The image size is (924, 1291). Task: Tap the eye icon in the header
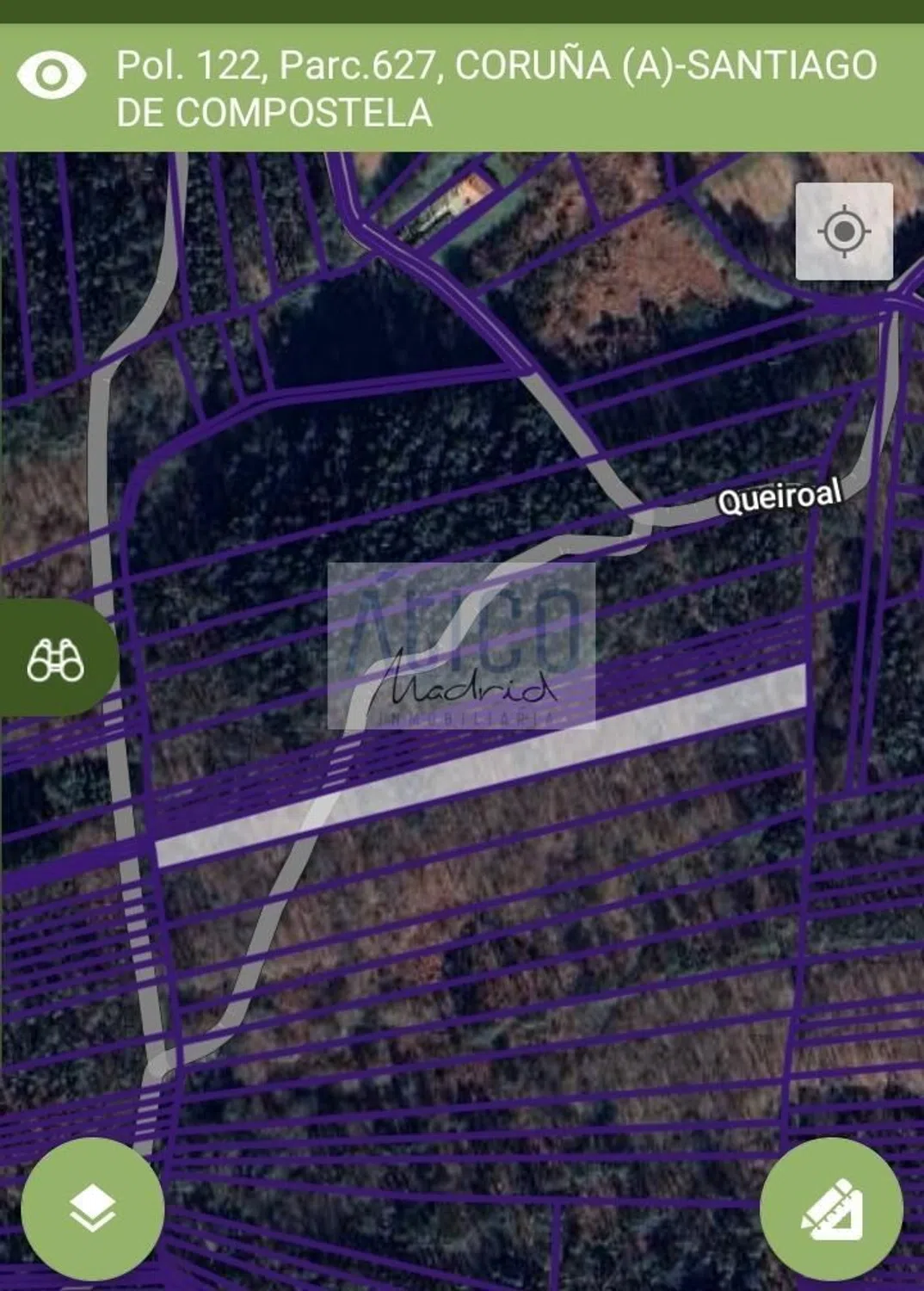[x=52, y=76]
